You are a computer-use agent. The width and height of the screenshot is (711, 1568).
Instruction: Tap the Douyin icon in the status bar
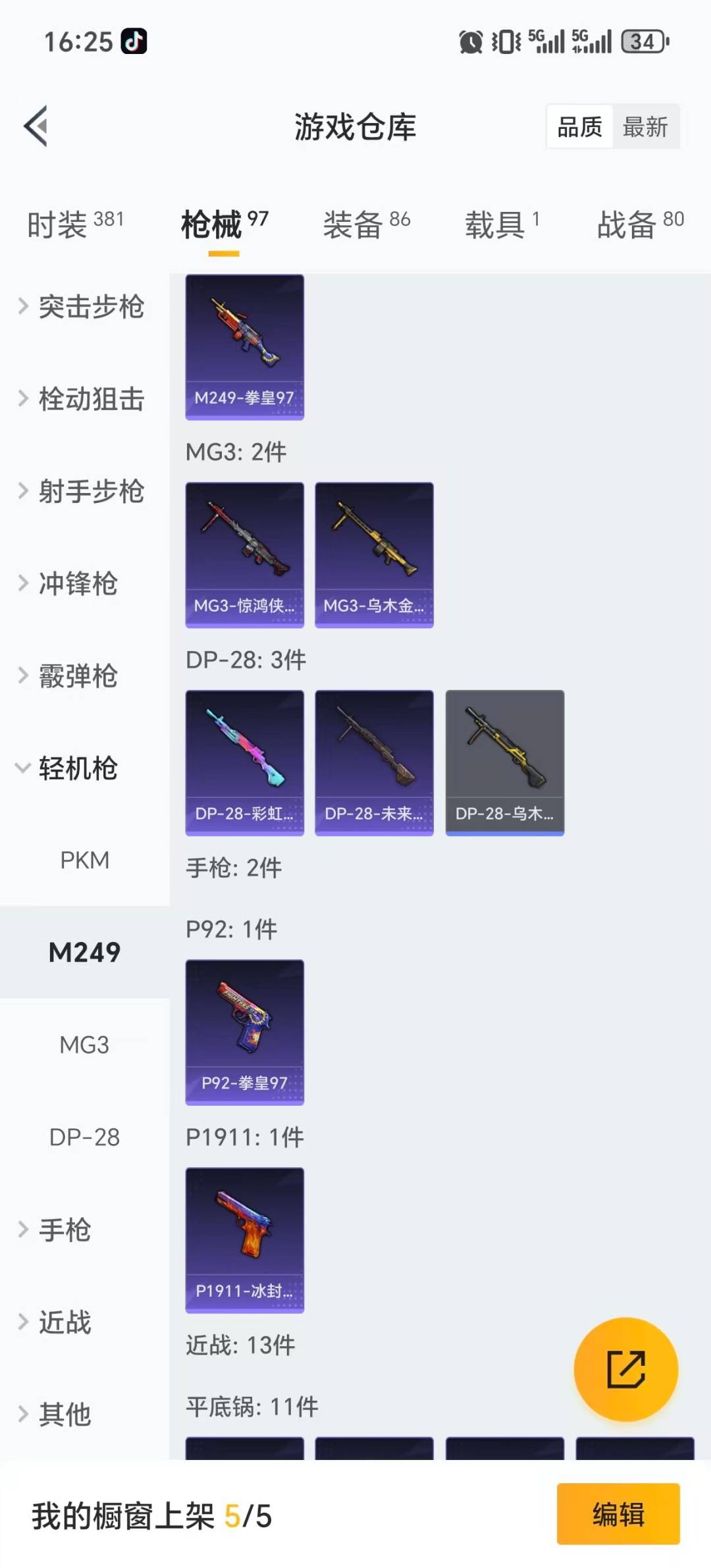point(134,41)
